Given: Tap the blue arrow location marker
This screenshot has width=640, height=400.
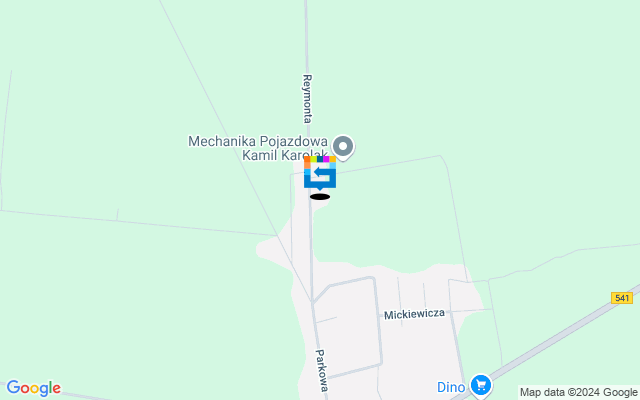Looking at the screenshot, I should pyautogui.click(x=320, y=174).
